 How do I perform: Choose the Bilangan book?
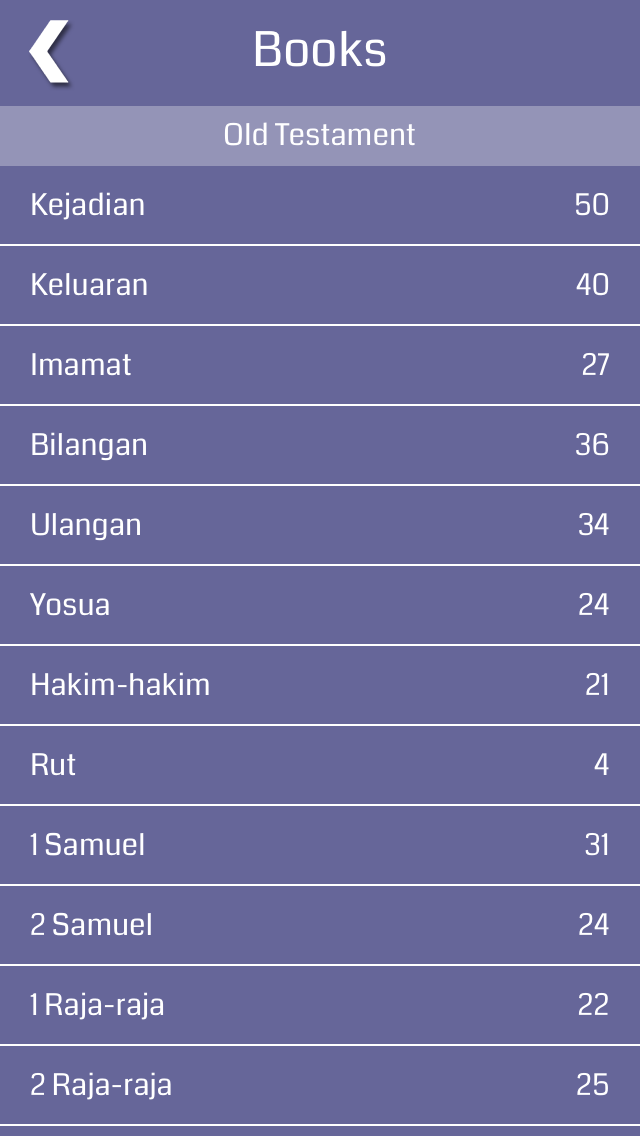coord(320,445)
